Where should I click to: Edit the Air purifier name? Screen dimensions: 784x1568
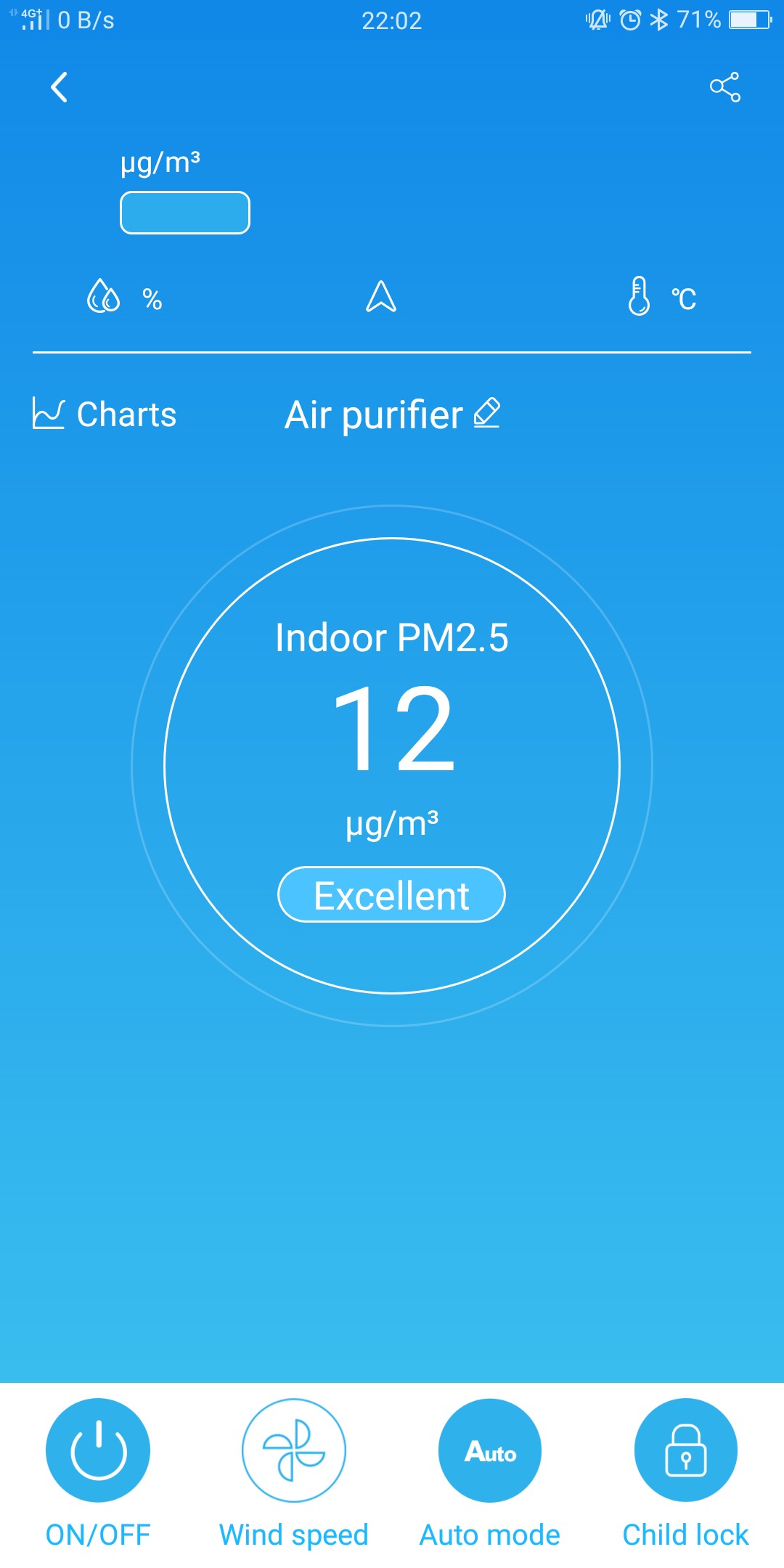coord(486,414)
